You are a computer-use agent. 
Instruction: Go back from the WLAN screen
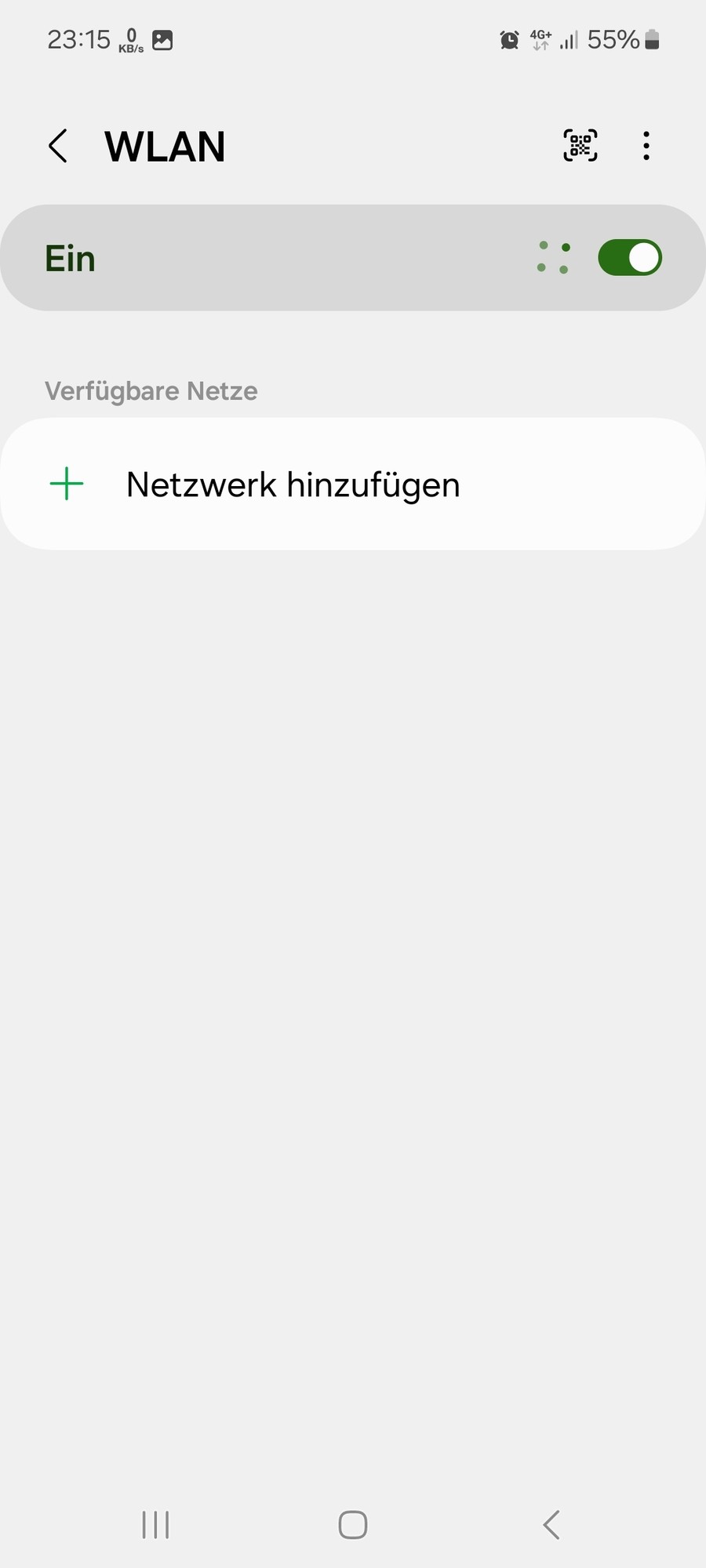(x=58, y=146)
